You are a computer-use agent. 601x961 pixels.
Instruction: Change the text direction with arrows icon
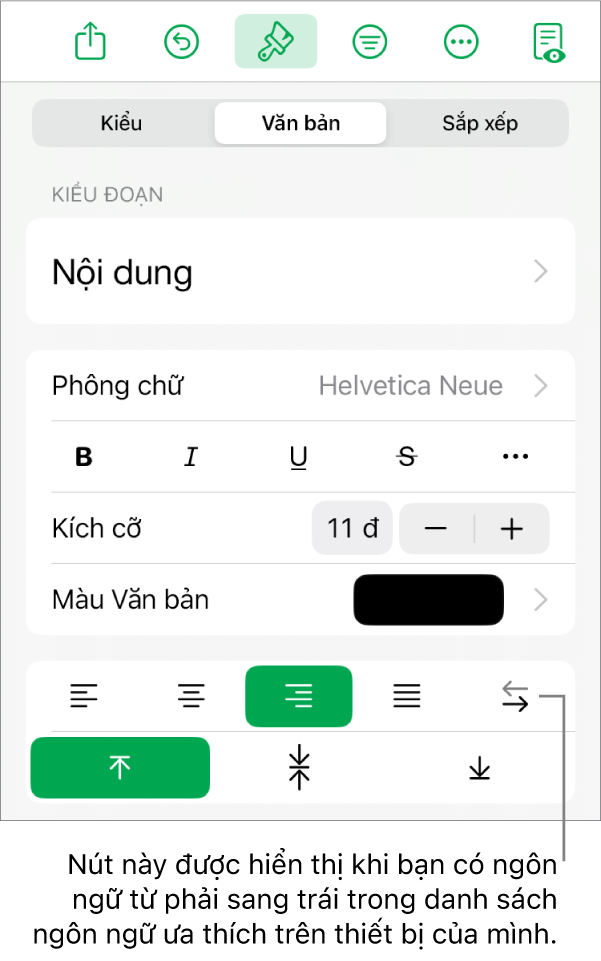pyautogui.click(x=515, y=696)
